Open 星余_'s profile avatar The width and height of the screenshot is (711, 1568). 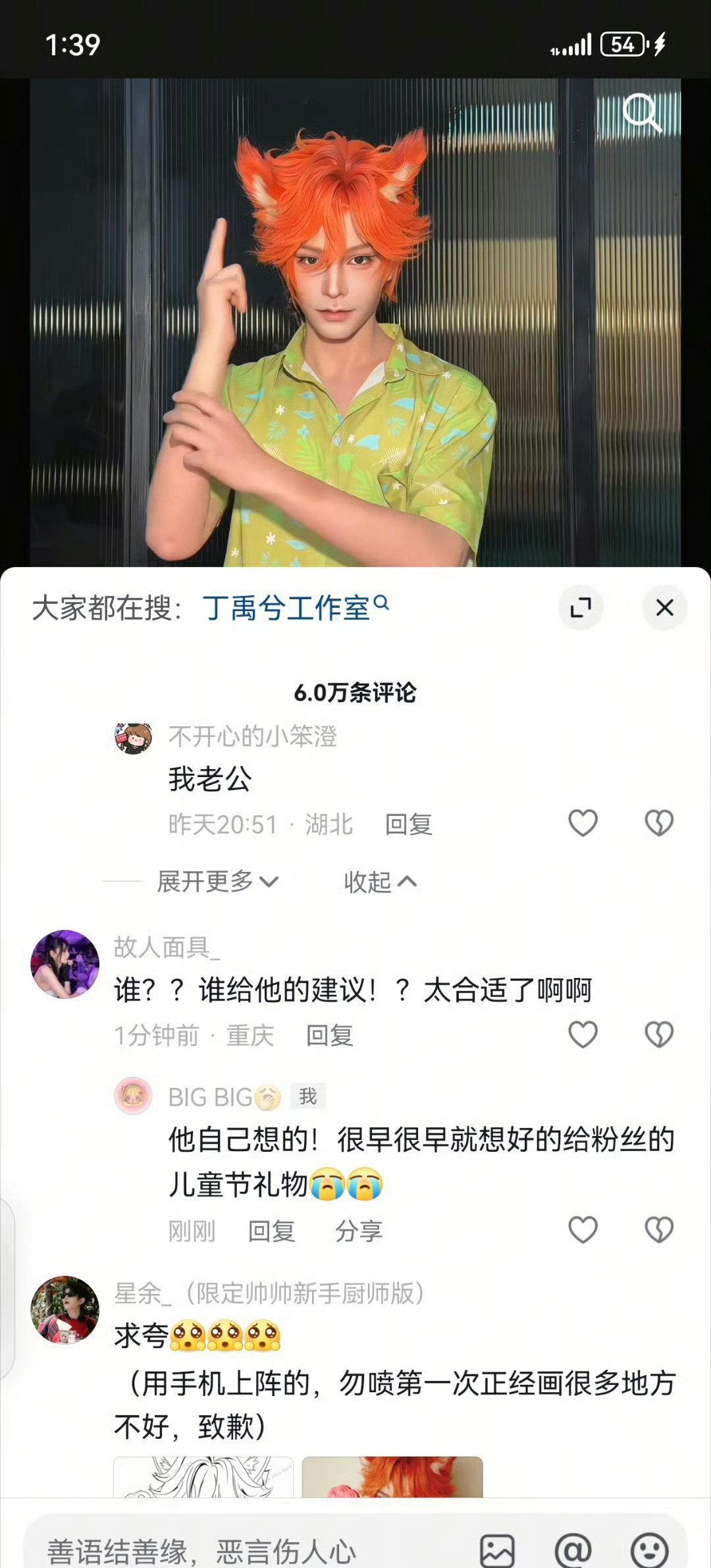tap(65, 1311)
